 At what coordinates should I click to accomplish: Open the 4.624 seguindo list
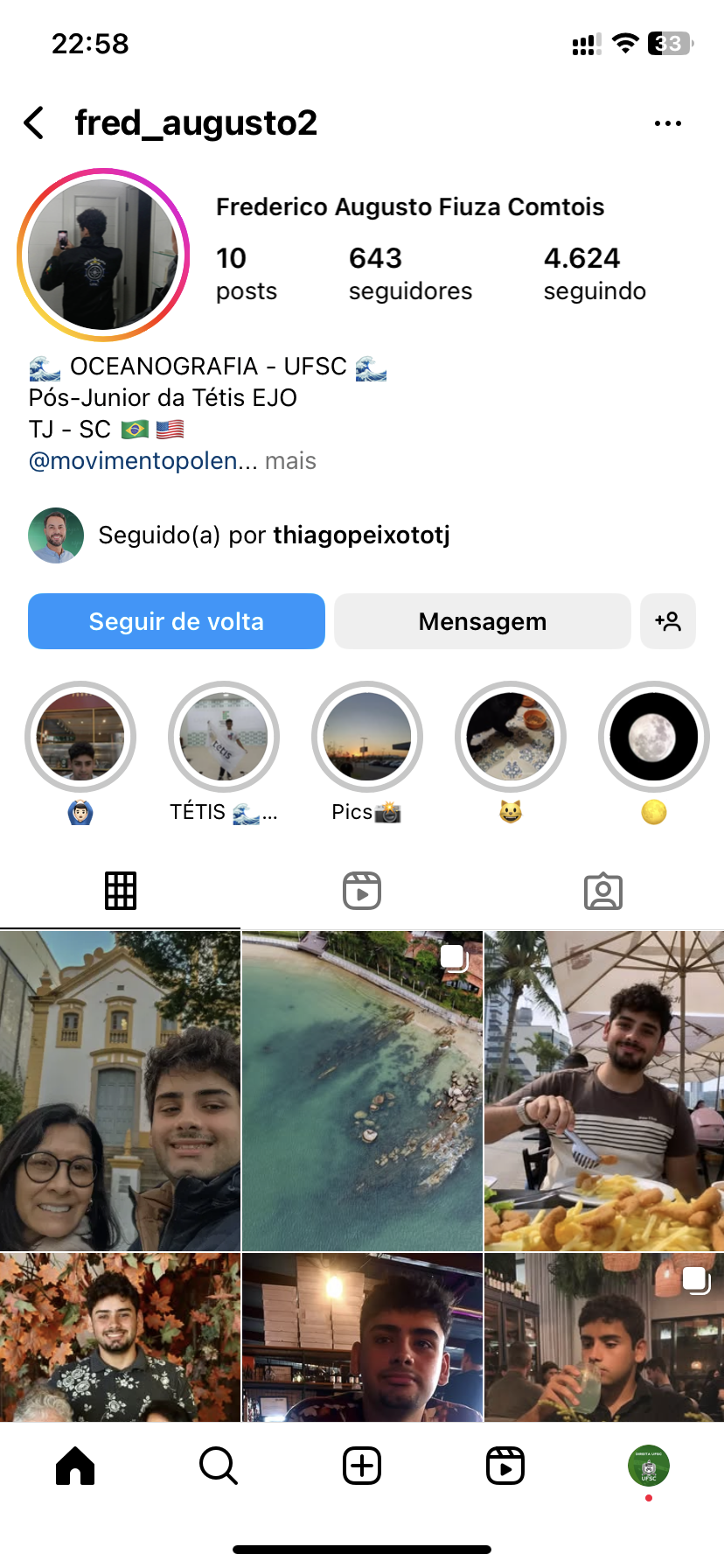595,274
